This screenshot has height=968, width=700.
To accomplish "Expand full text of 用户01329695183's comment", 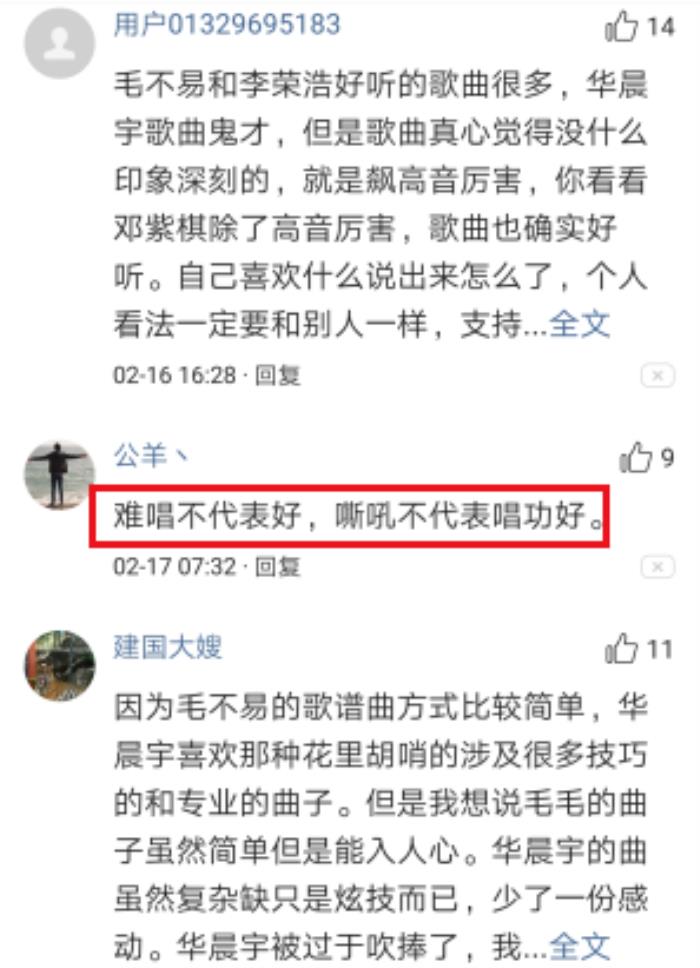I will [580, 325].
